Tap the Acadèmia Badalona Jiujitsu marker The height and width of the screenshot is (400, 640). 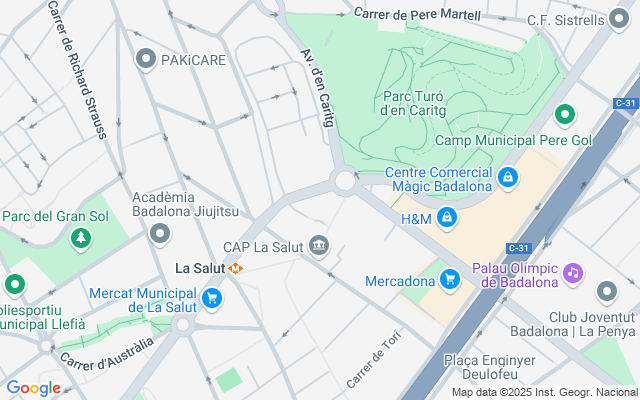point(160,234)
